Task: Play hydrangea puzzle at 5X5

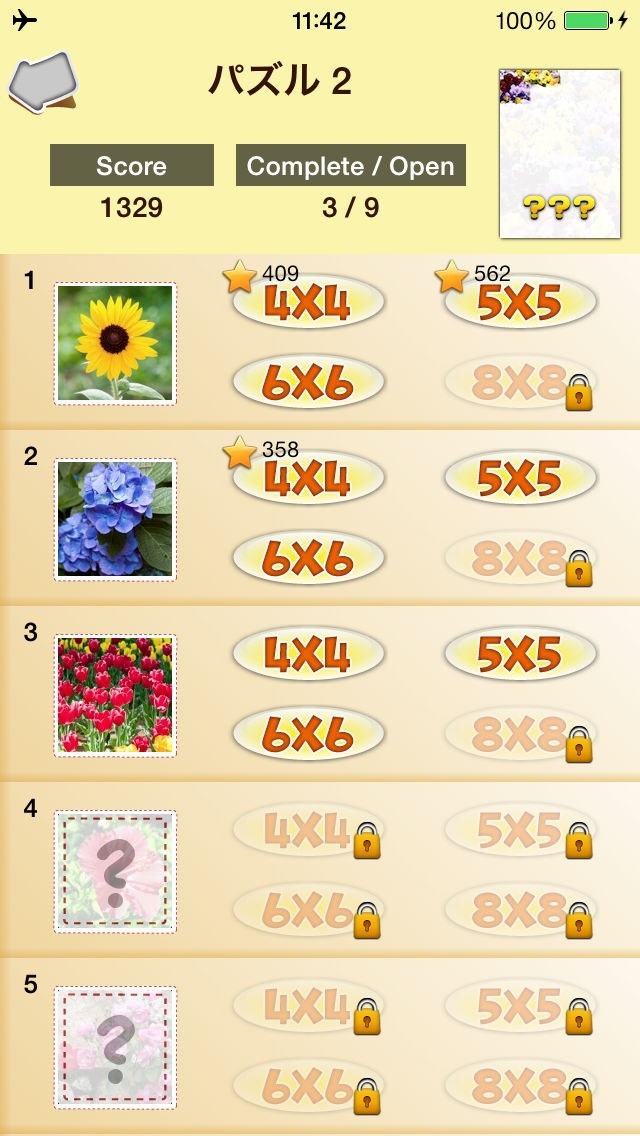Action: 520,479
